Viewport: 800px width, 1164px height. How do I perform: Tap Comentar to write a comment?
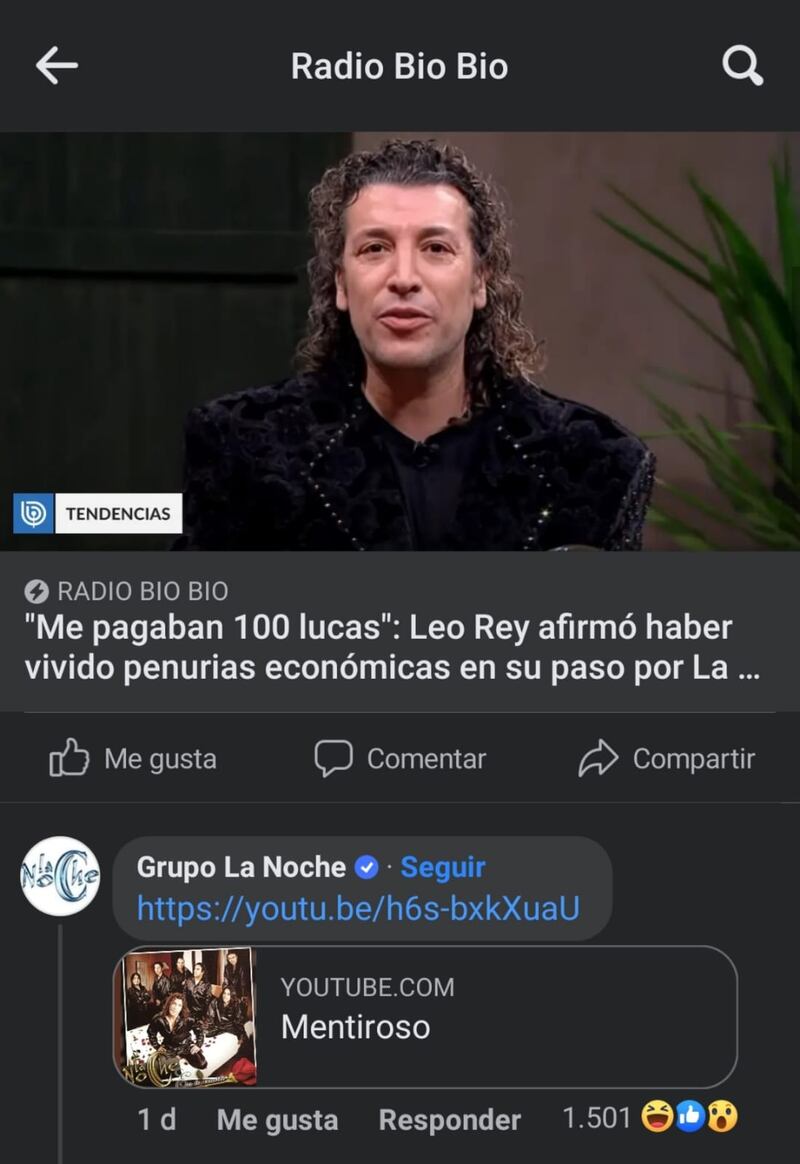[400, 759]
